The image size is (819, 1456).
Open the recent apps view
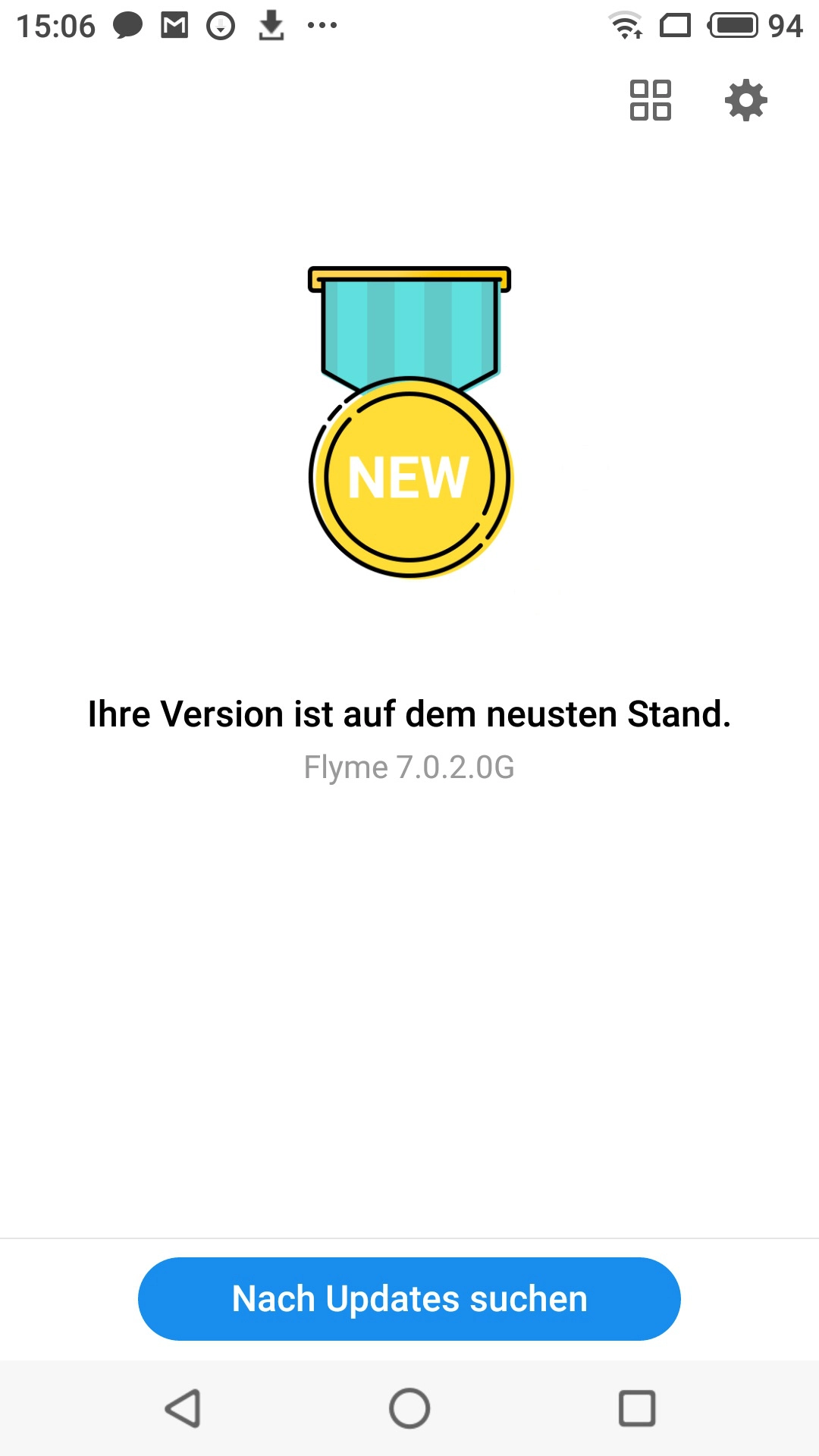(x=637, y=1408)
